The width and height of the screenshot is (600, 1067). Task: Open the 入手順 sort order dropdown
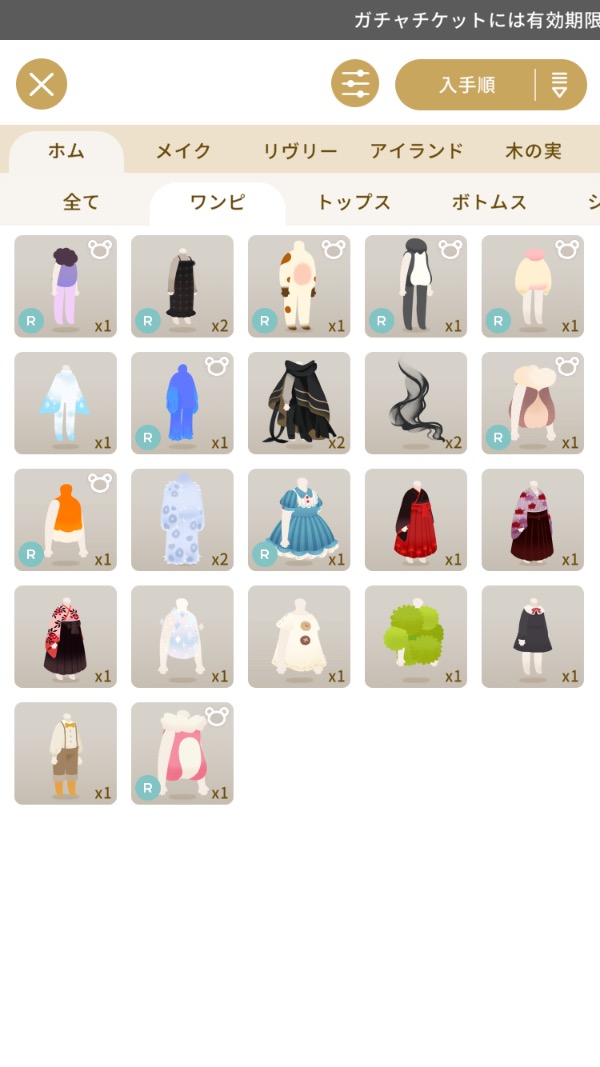(490, 84)
